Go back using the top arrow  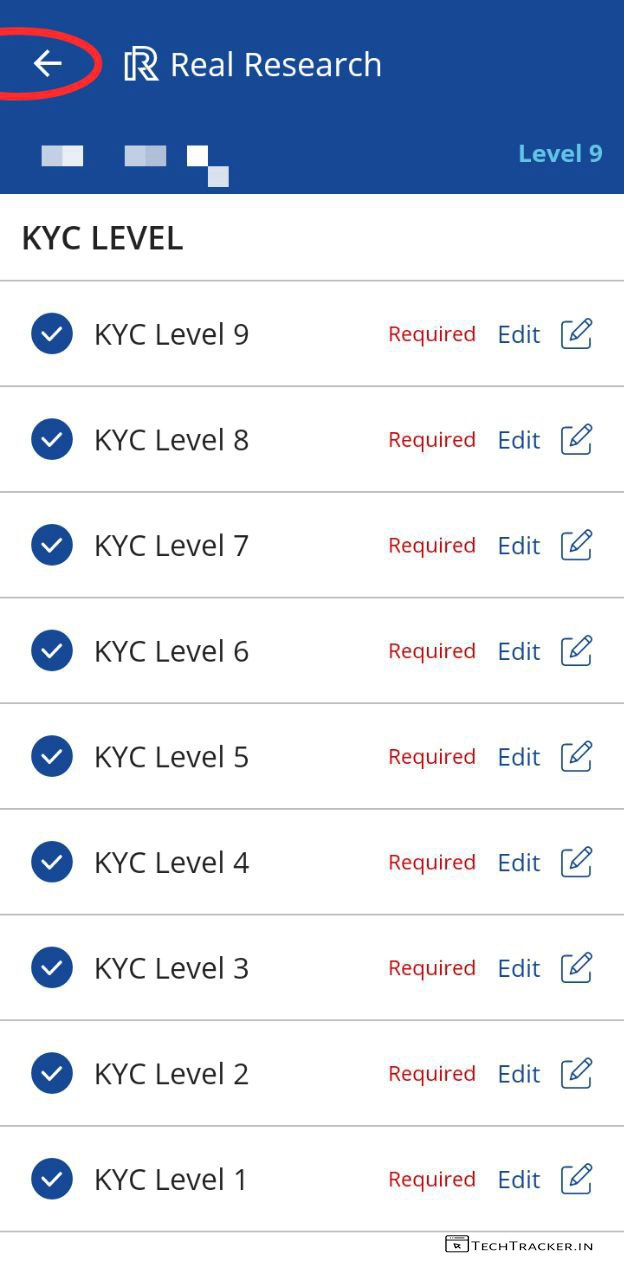[47, 64]
